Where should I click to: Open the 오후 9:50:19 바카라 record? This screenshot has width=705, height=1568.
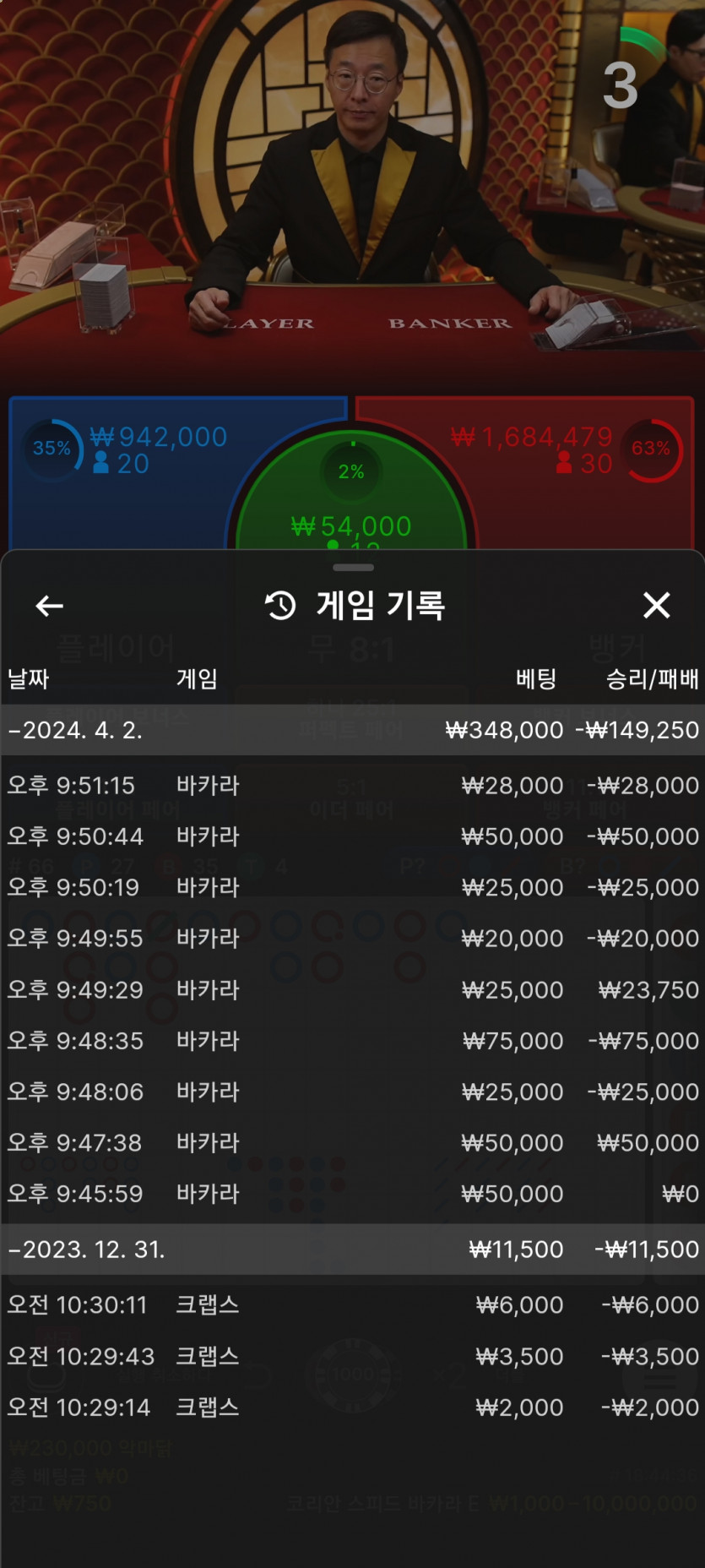click(352, 888)
